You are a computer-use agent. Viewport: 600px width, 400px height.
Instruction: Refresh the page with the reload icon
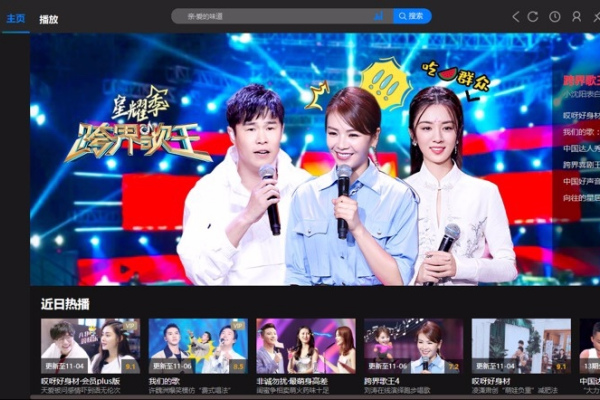coord(533,17)
